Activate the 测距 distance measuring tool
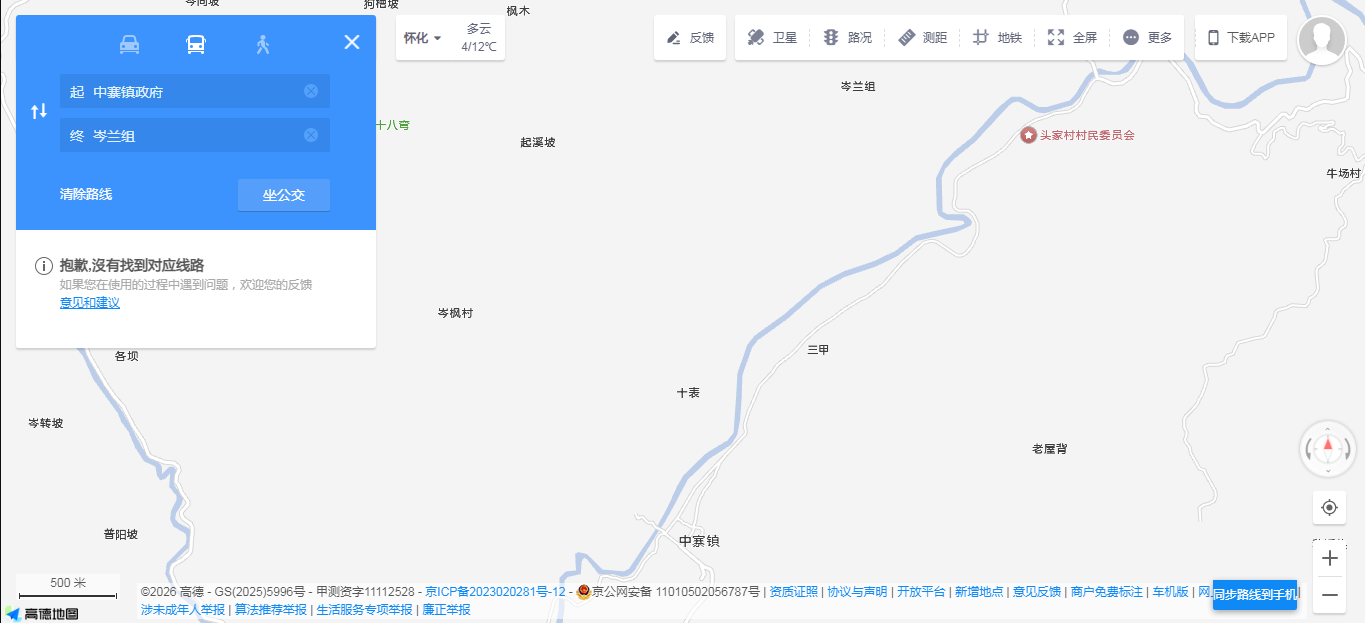This screenshot has width=1365, height=623. coord(922,38)
